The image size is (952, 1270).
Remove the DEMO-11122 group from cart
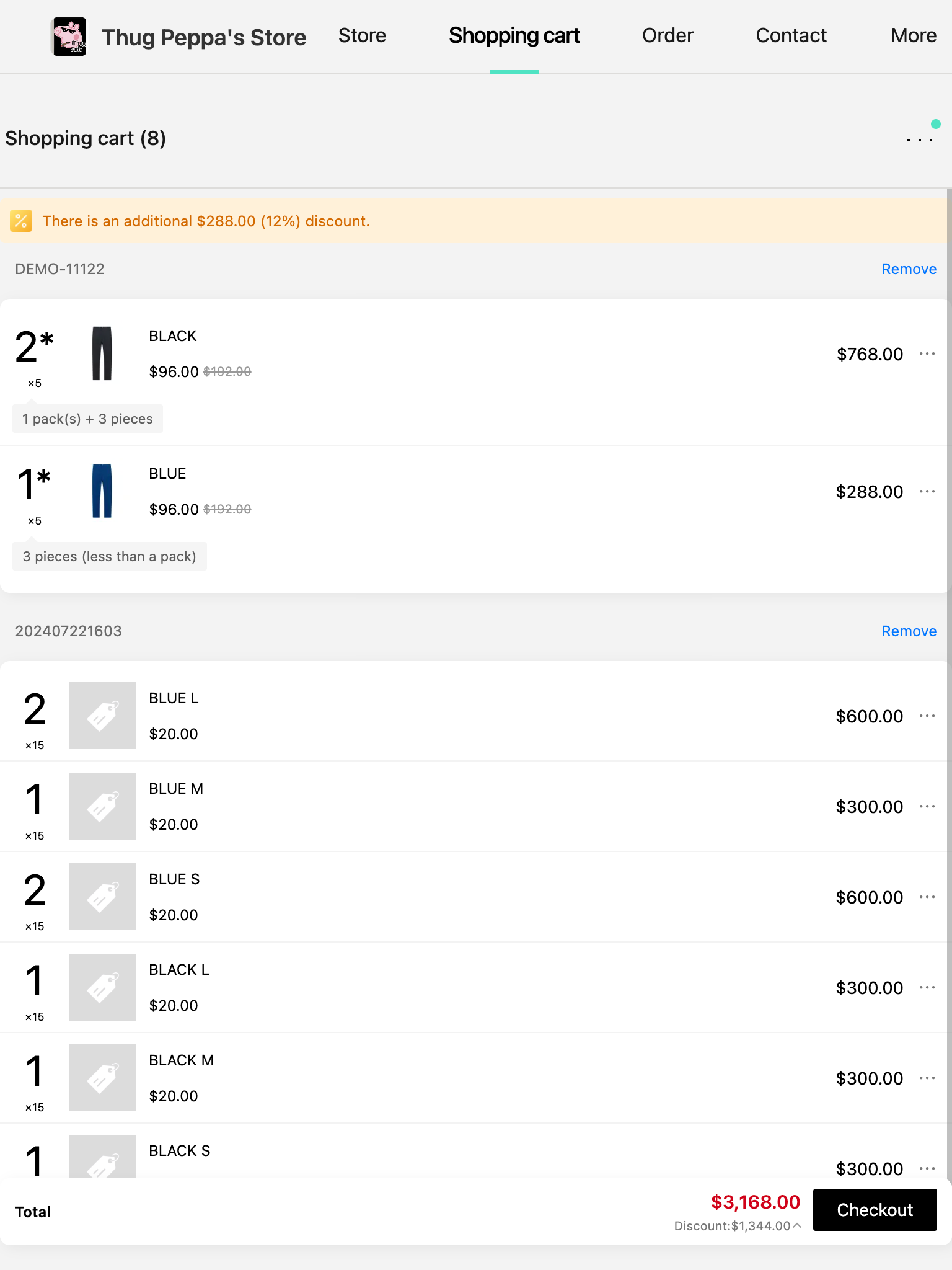point(909,269)
